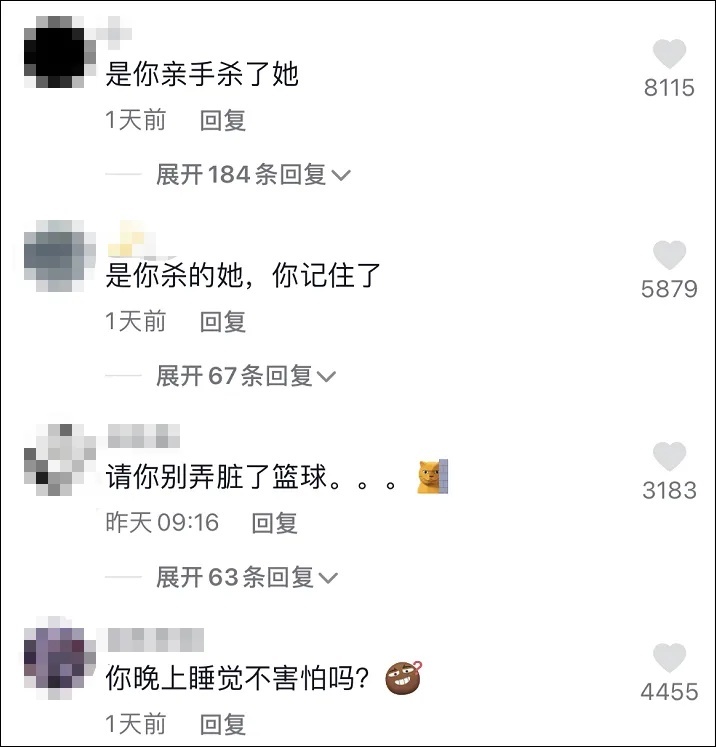This screenshot has width=716, height=747.
Task: Reply to "你晚上睡觉不害怕吗" comment
Action: coord(222,724)
